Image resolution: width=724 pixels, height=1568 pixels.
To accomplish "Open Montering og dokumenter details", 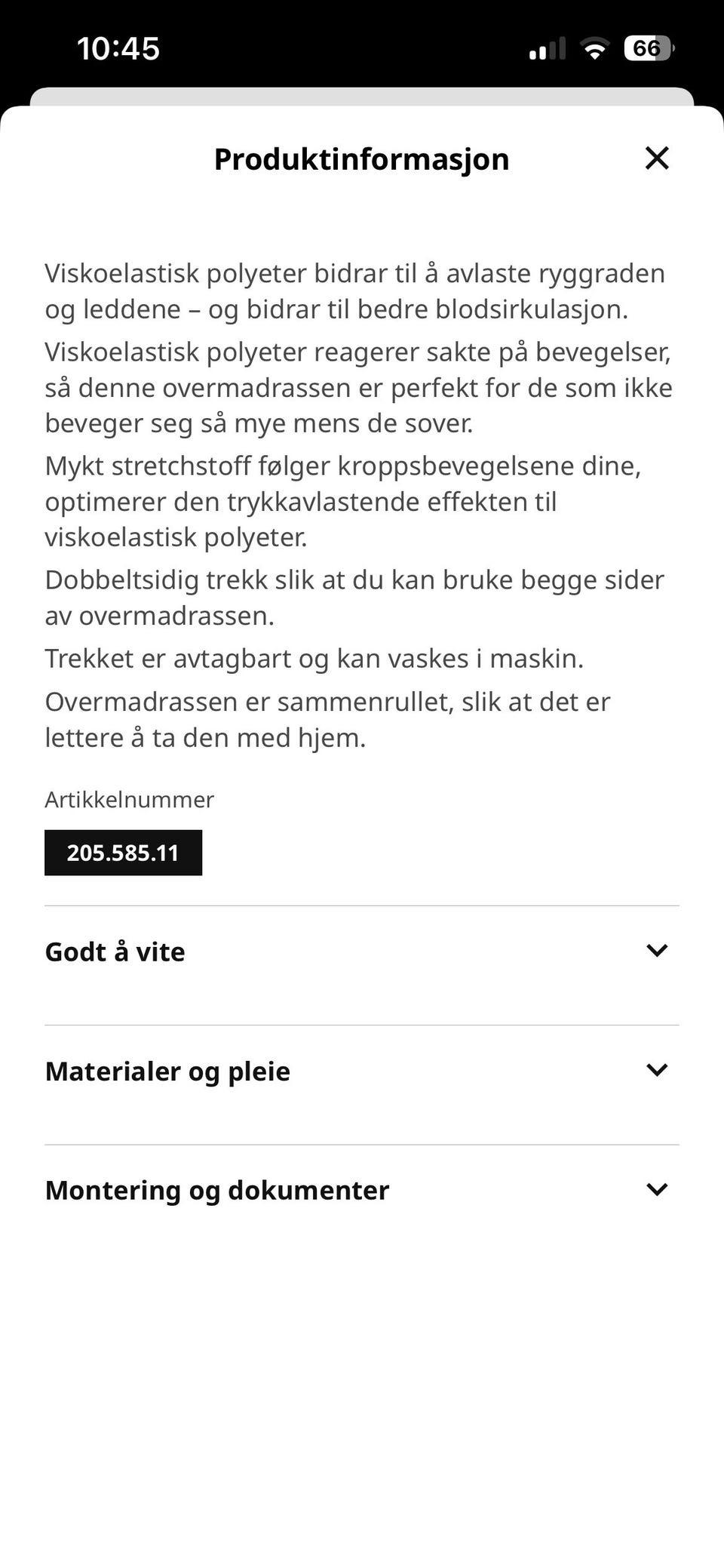I will pos(216,1190).
